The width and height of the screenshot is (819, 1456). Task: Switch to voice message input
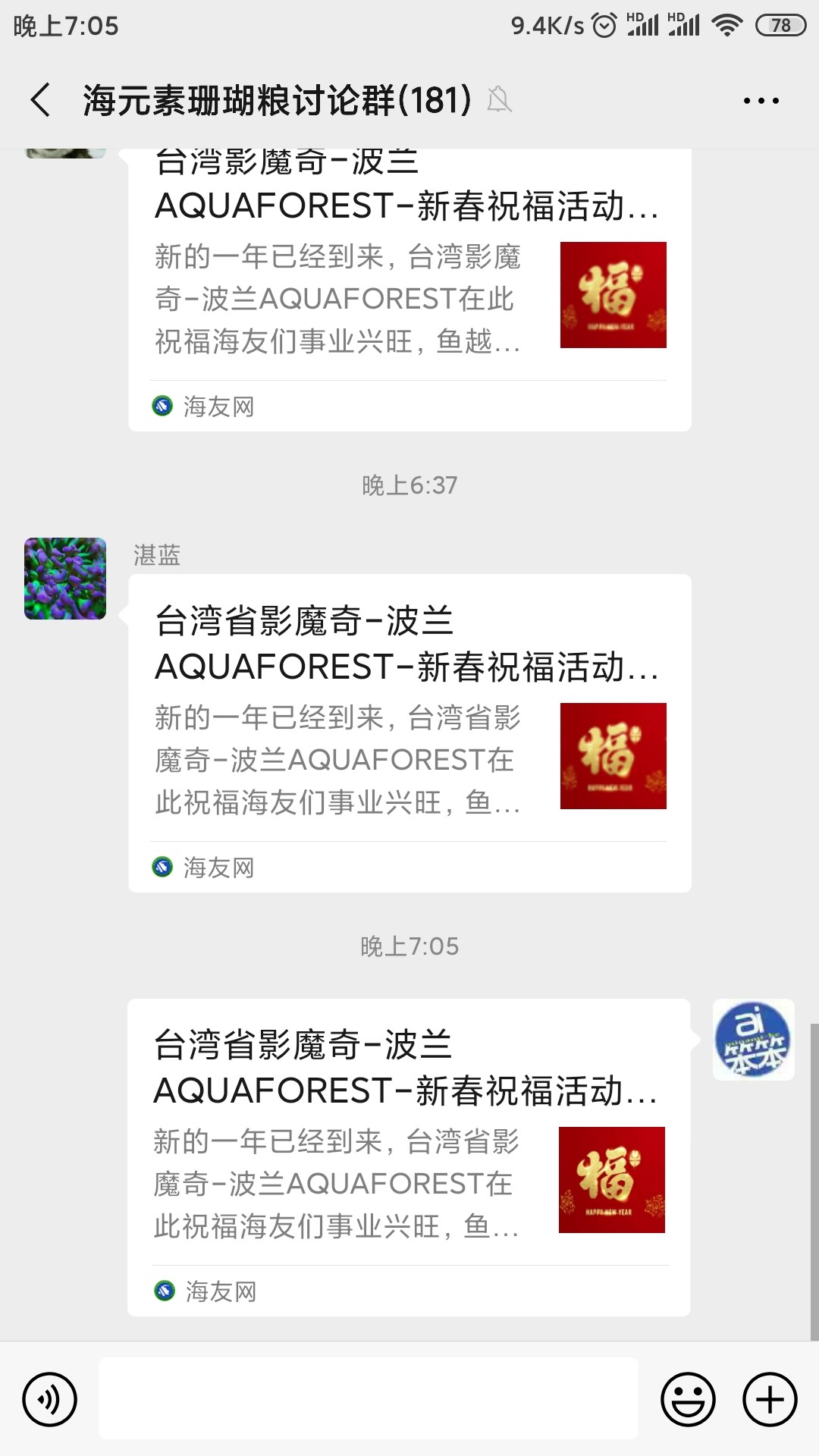[50, 1399]
